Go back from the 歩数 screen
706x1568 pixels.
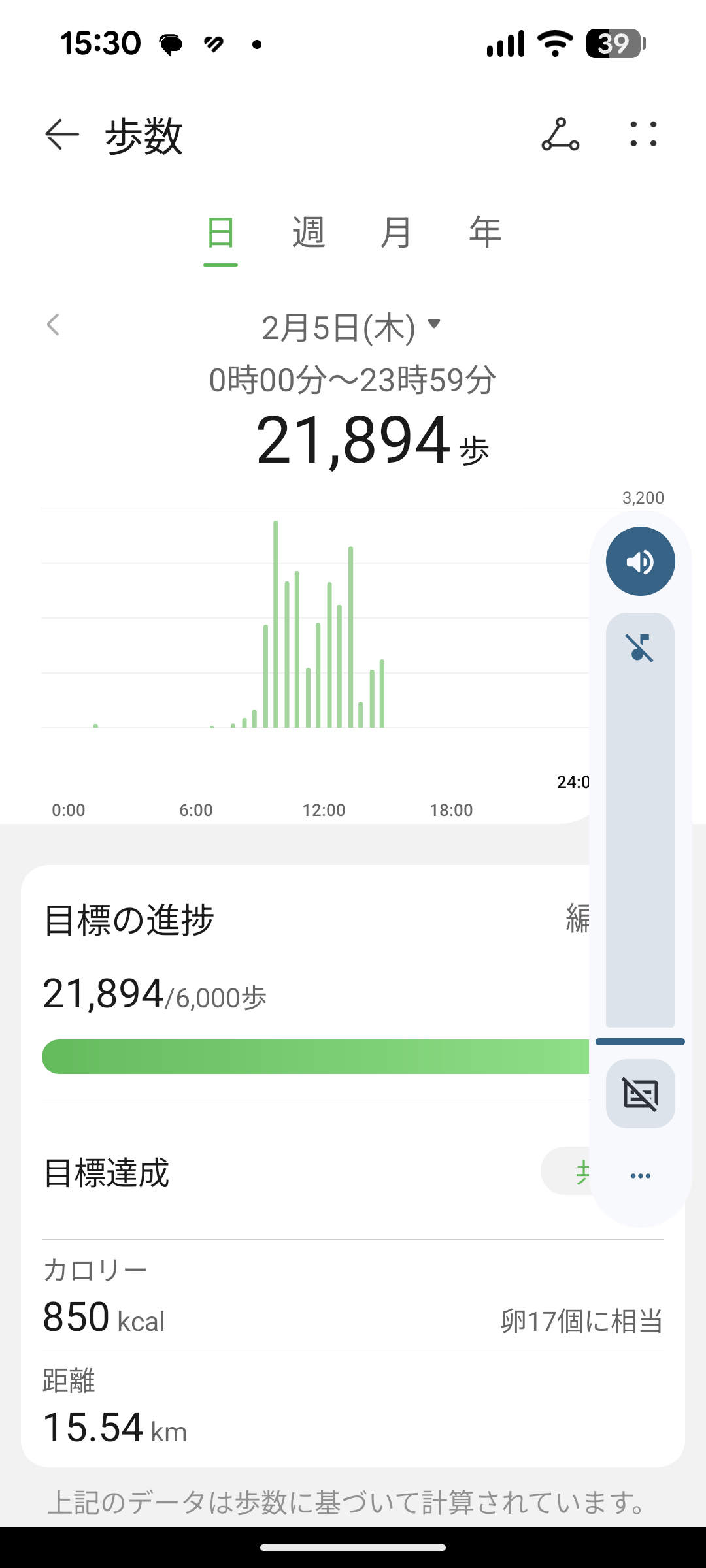pyautogui.click(x=62, y=135)
